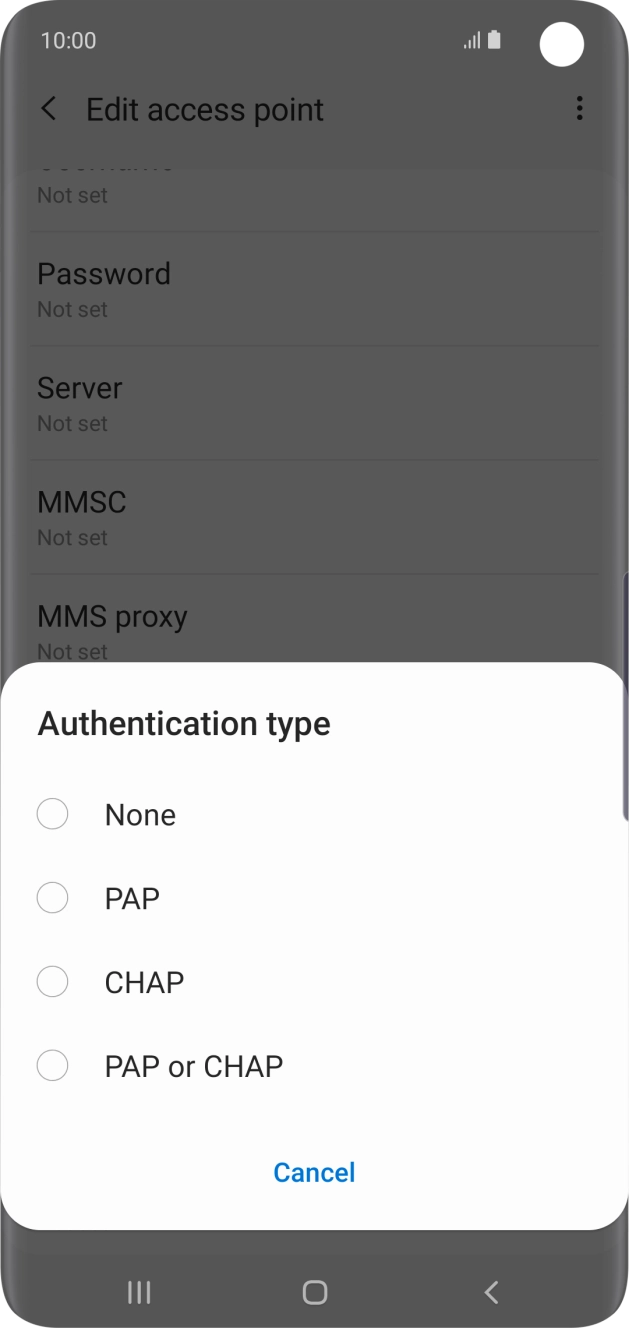This screenshot has height=1328, width=629.
Task: Pick the PAP or CHAP option
Action: pyautogui.click(x=53, y=1066)
